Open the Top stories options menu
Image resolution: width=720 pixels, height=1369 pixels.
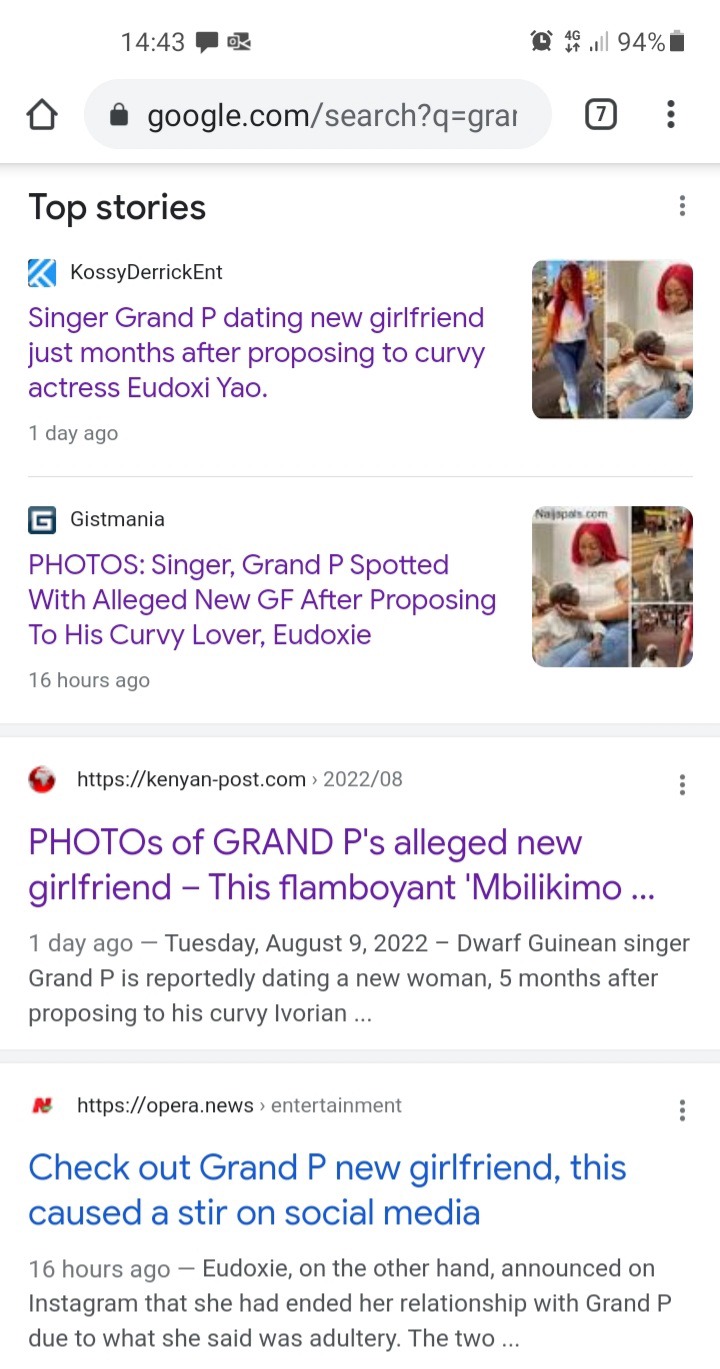click(682, 206)
